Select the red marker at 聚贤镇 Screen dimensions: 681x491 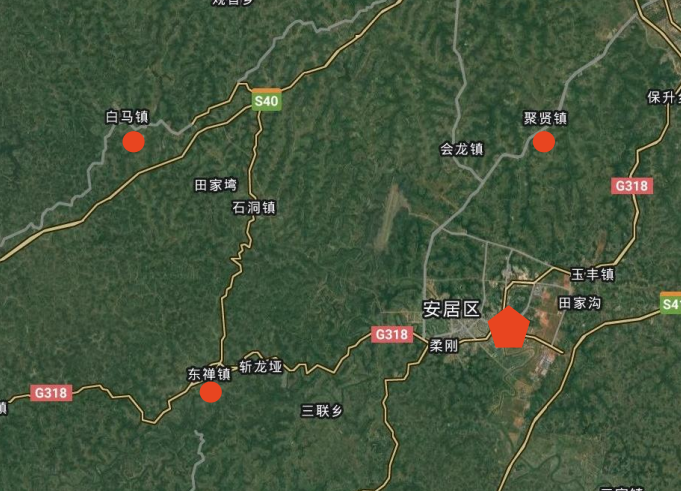click(x=544, y=142)
